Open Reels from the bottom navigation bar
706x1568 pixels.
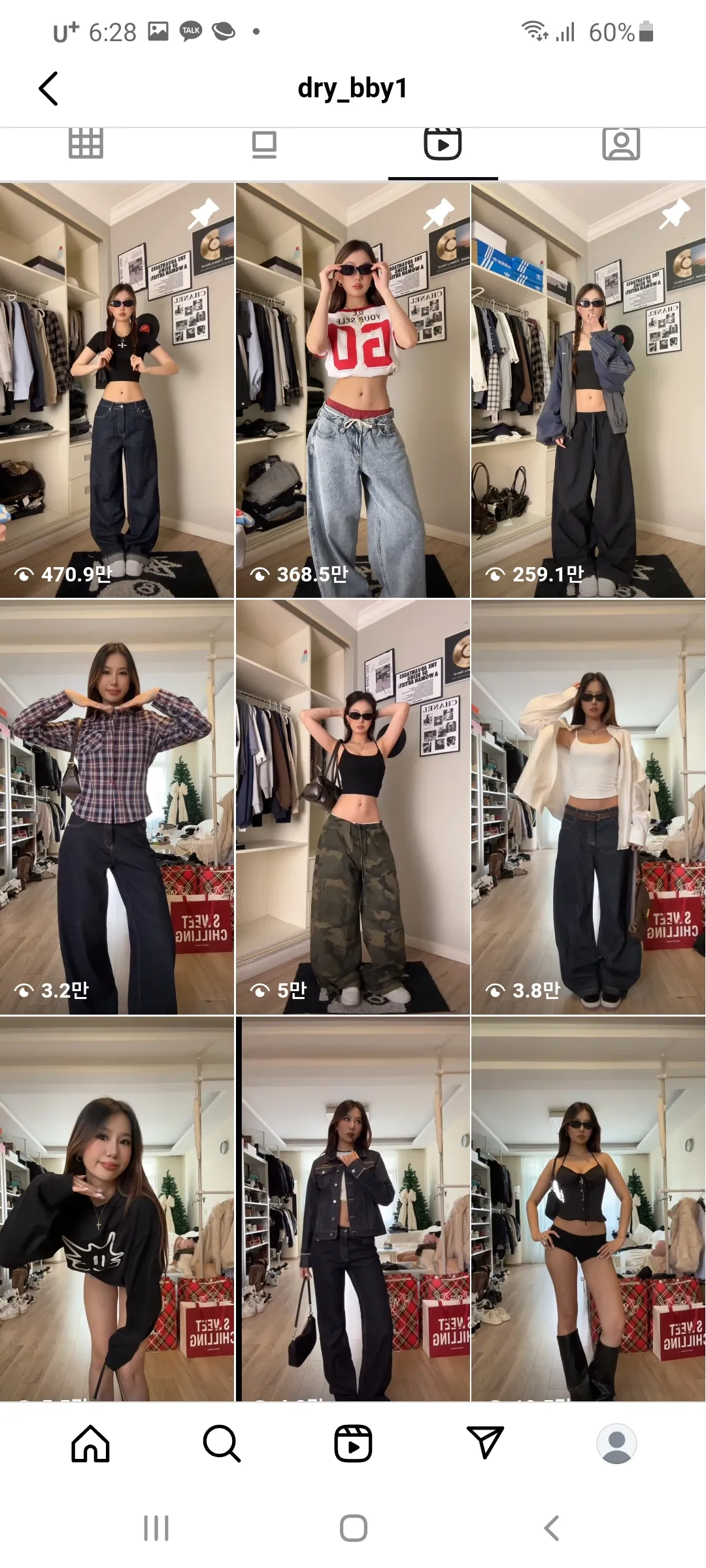[x=353, y=1443]
